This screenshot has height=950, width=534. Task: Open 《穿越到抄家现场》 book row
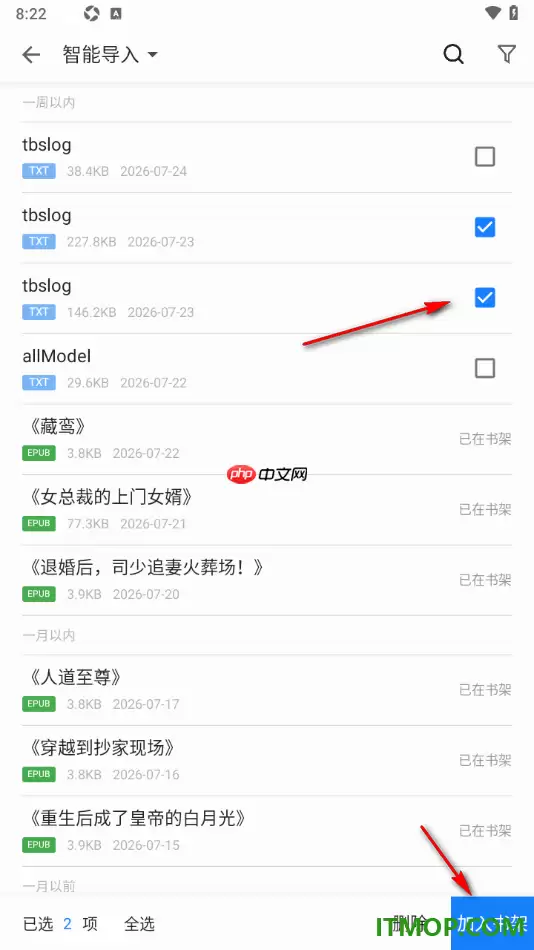267,760
